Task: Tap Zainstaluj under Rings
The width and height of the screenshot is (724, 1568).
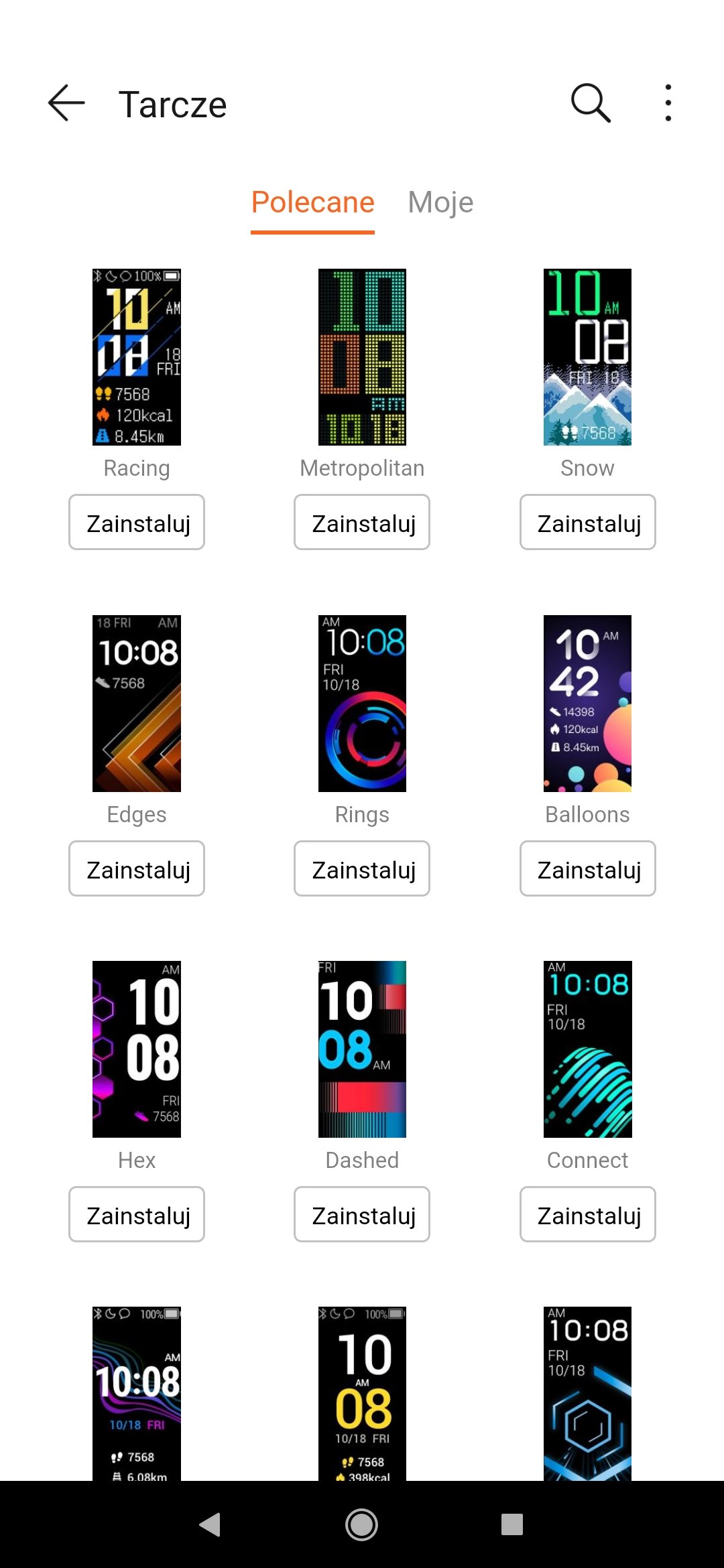Action: tap(362, 869)
